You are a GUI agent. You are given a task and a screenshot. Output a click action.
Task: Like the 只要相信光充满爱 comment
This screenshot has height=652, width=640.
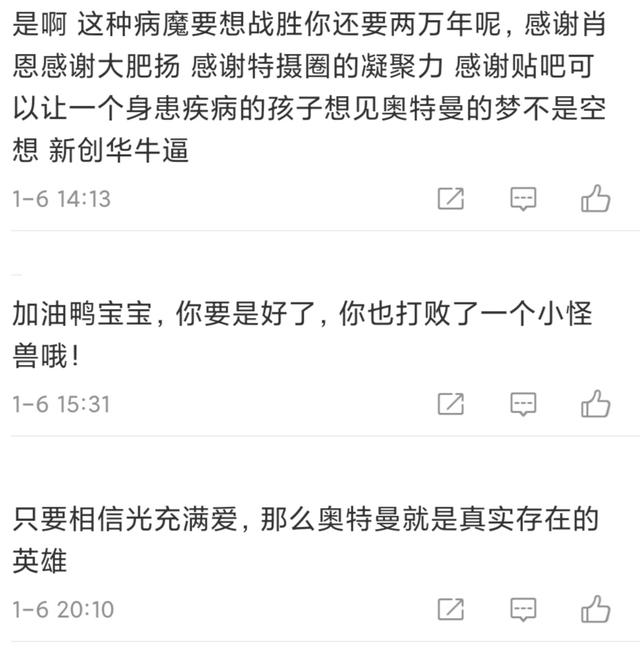click(596, 609)
